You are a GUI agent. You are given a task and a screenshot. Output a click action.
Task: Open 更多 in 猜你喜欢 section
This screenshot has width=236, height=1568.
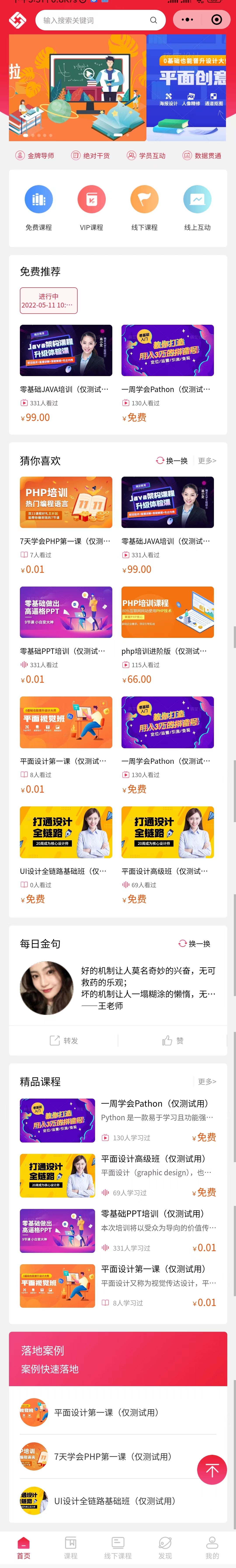pyautogui.click(x=207, y=461)
